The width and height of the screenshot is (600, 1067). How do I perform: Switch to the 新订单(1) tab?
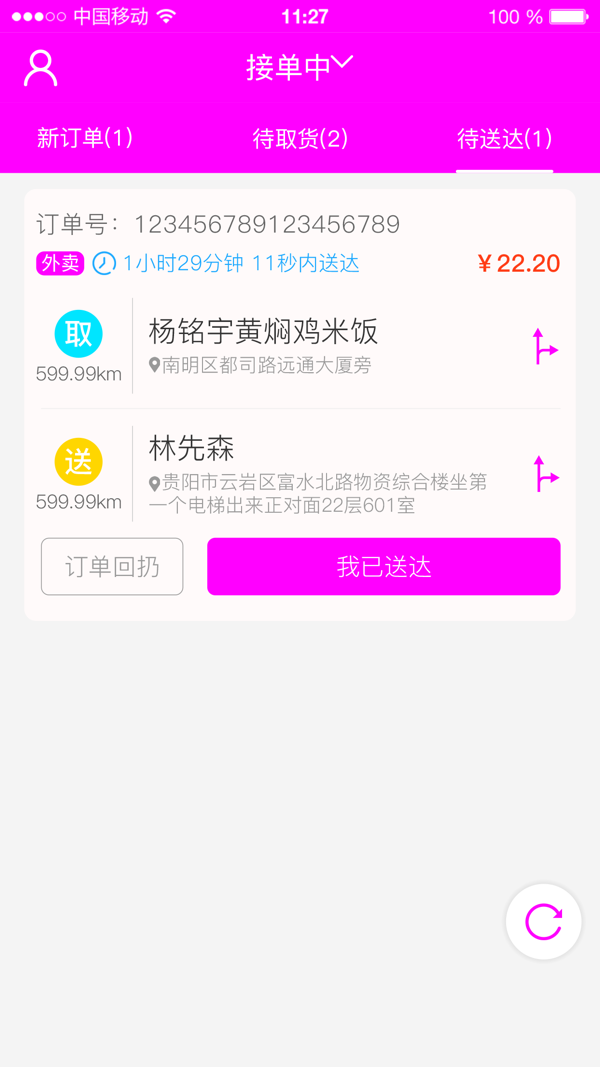pyautogui.click(x=85, y=138)
